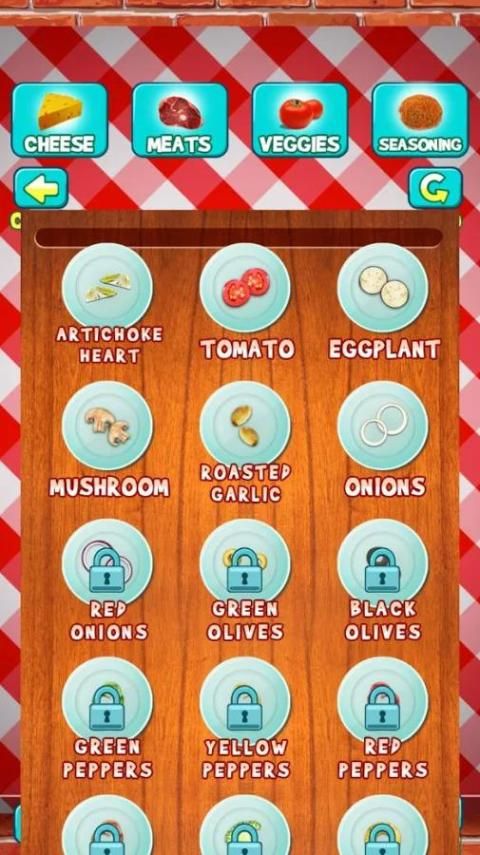Select Roasted Garlic topping
This screenshot has width=480, height=855.
pos(245,426)
